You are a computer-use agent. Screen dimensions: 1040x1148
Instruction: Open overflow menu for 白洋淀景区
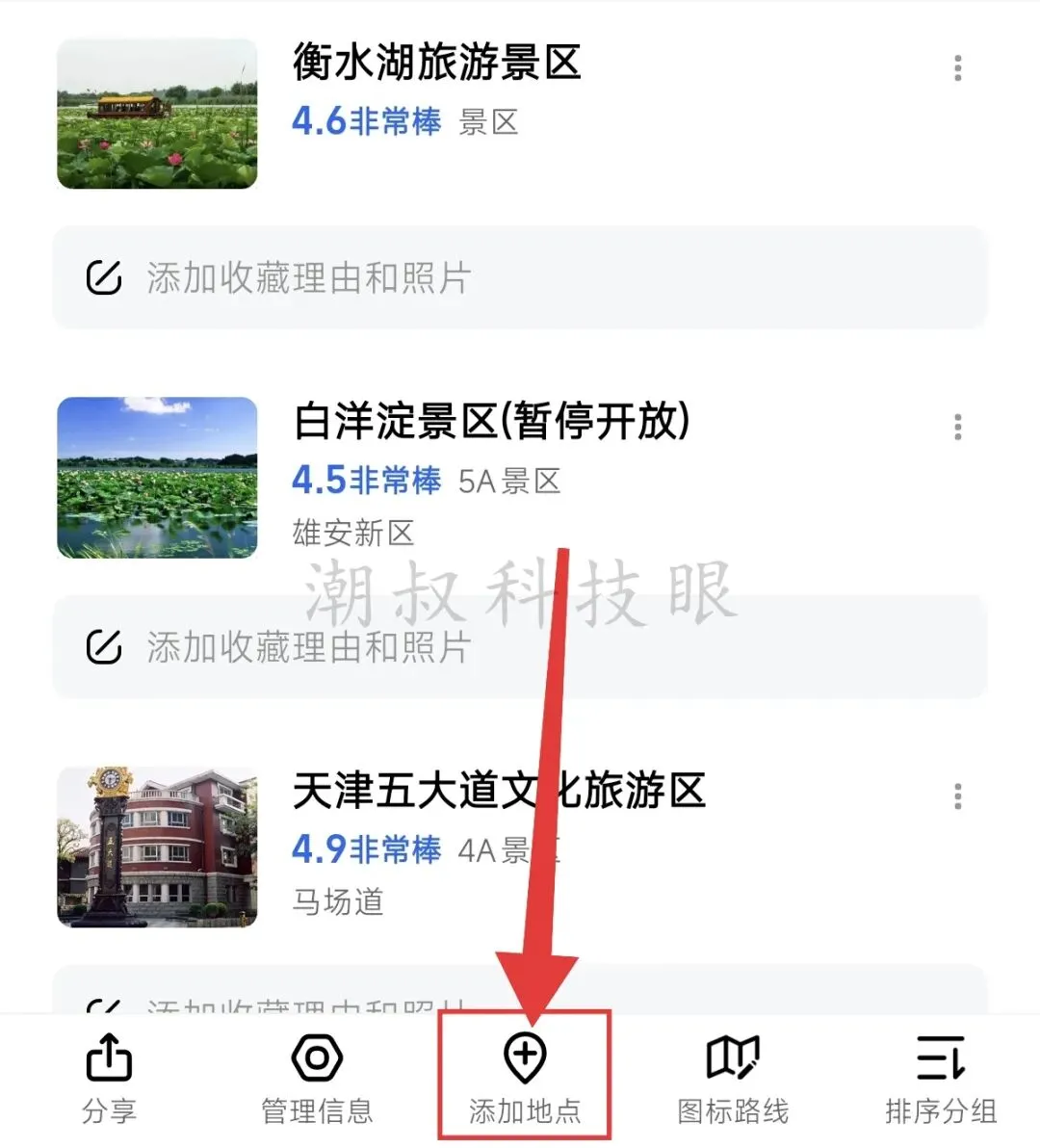tap(956, 428)
